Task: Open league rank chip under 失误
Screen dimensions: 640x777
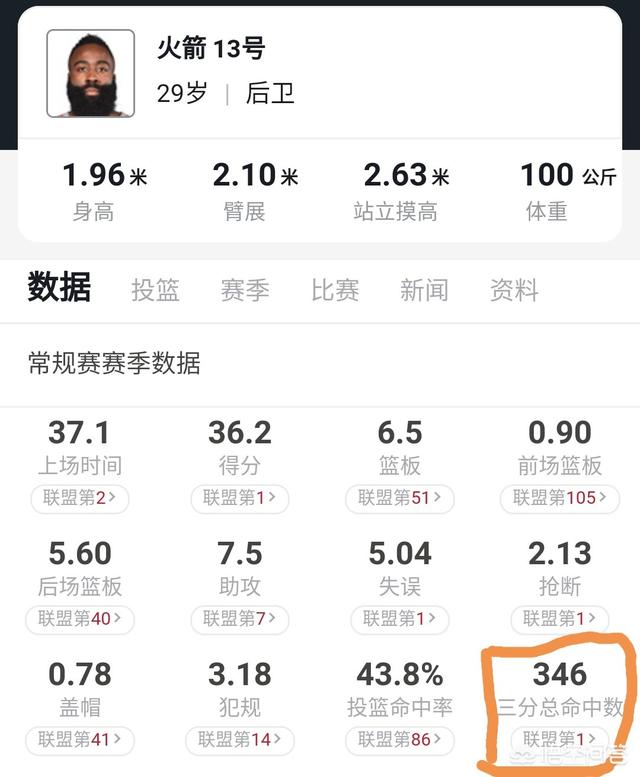Action: click(400, 619)
